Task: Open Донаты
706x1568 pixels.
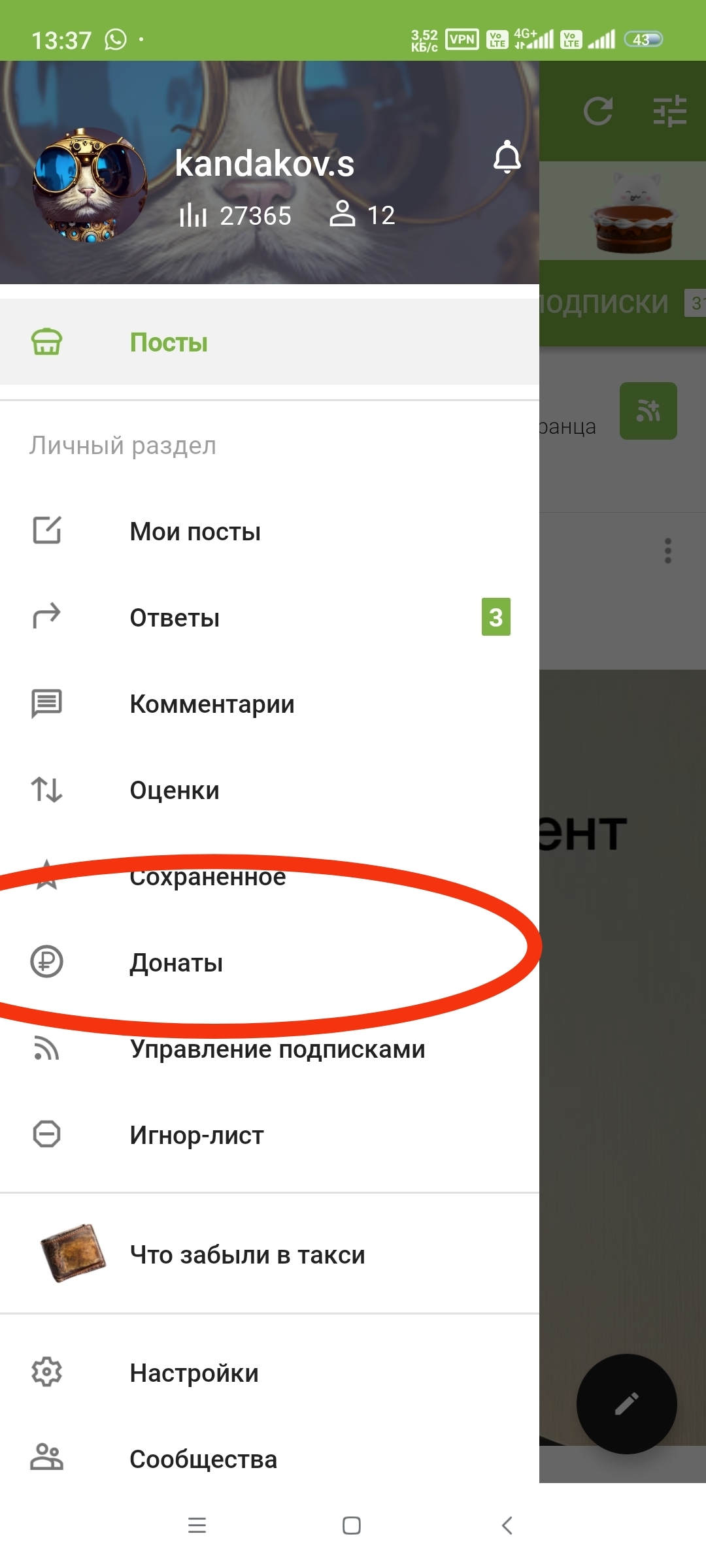Action: pos(176,962)
